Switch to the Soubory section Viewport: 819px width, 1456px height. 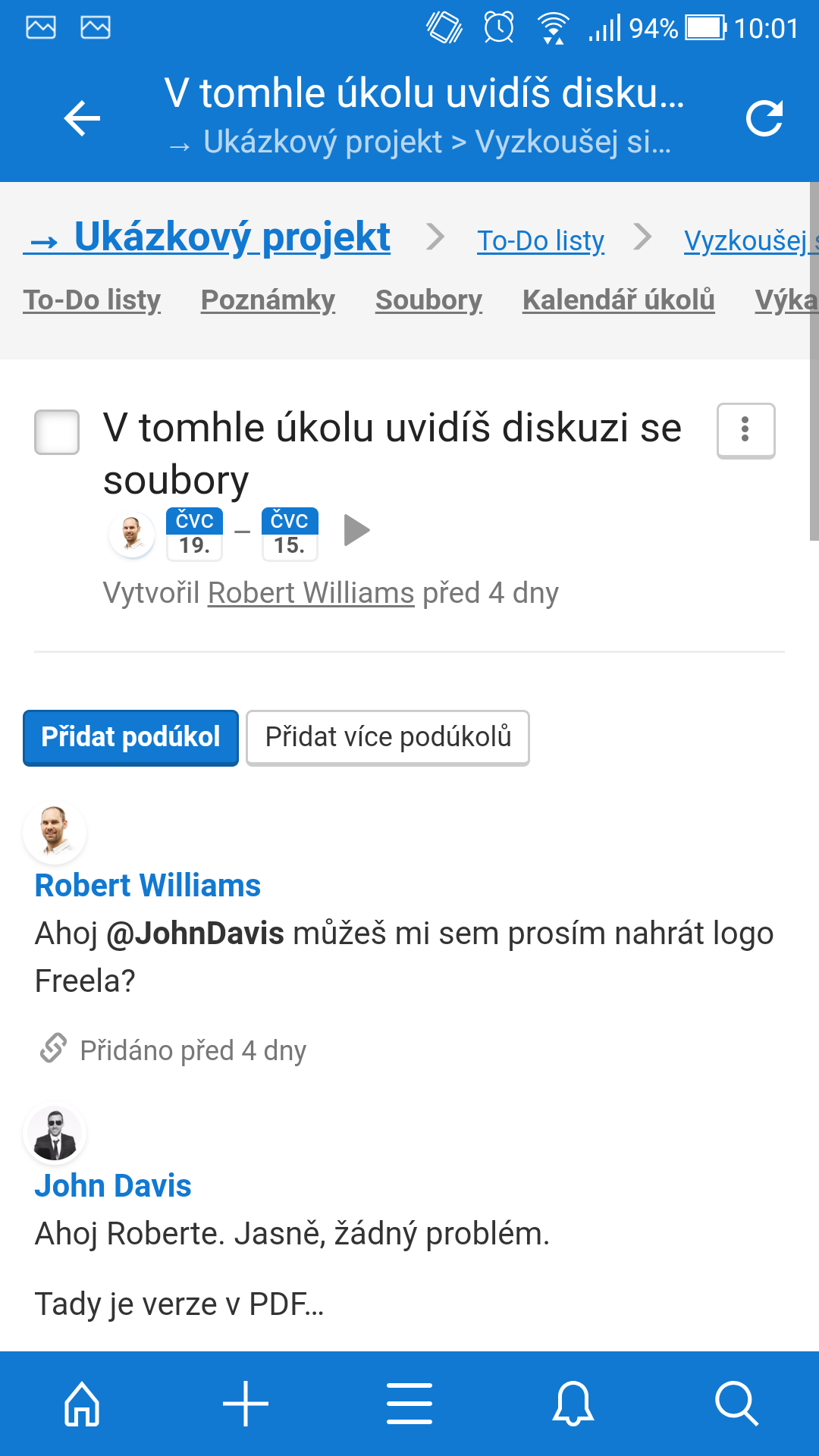click(x=428, y=300)
